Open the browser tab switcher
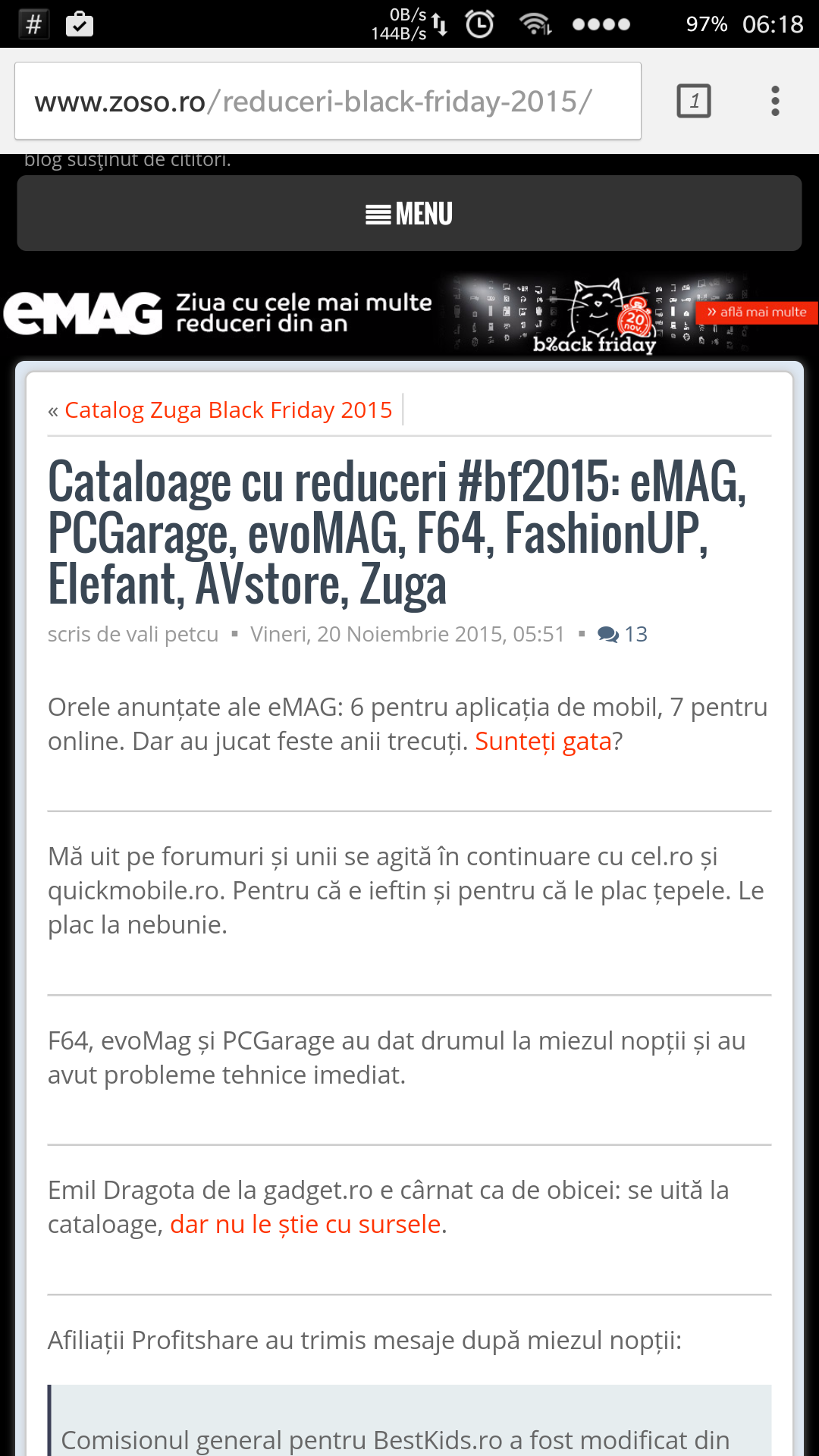Screen dimensions: 819x1456 point(694,101)
